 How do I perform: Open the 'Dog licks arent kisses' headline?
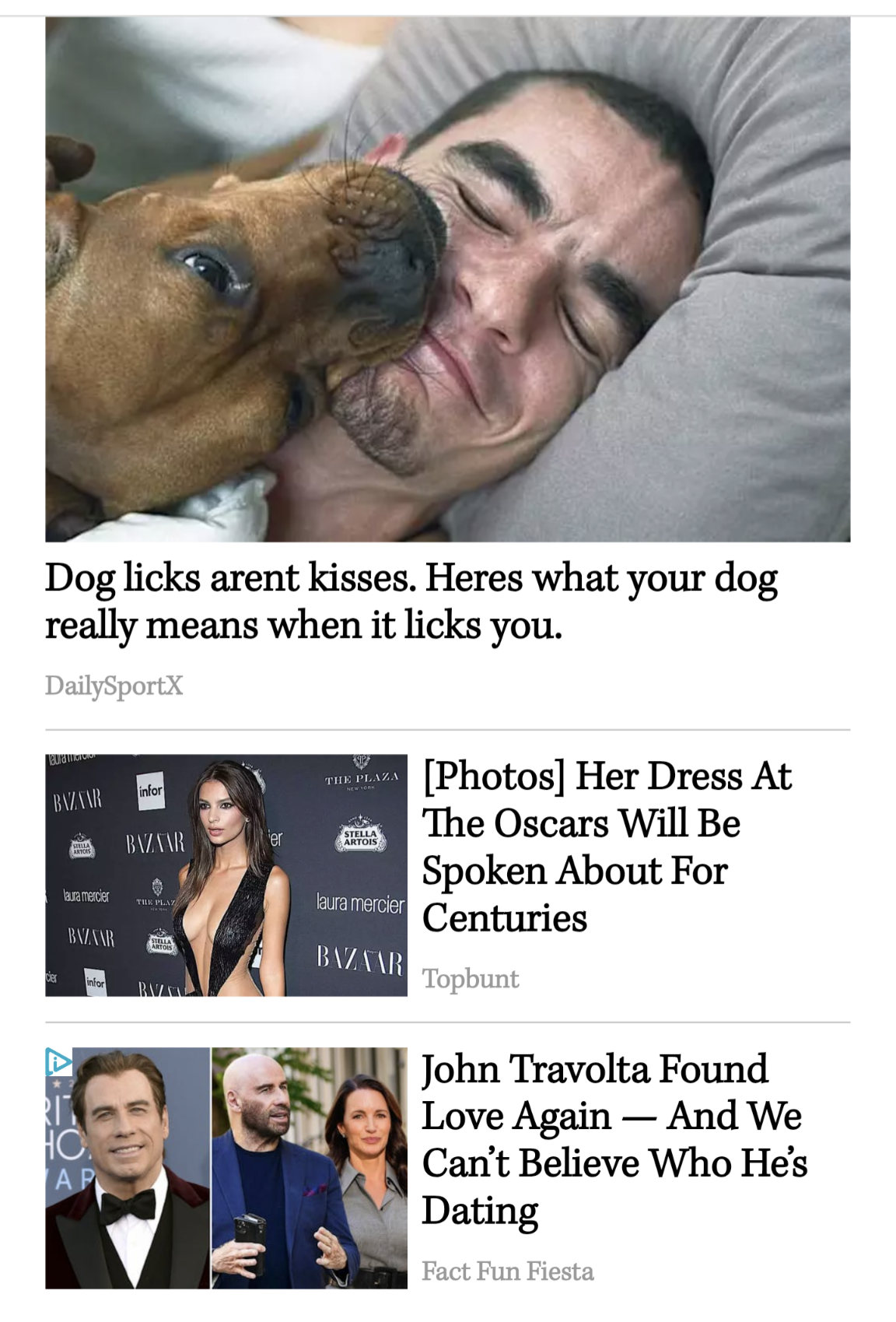[x=411, y=601]
